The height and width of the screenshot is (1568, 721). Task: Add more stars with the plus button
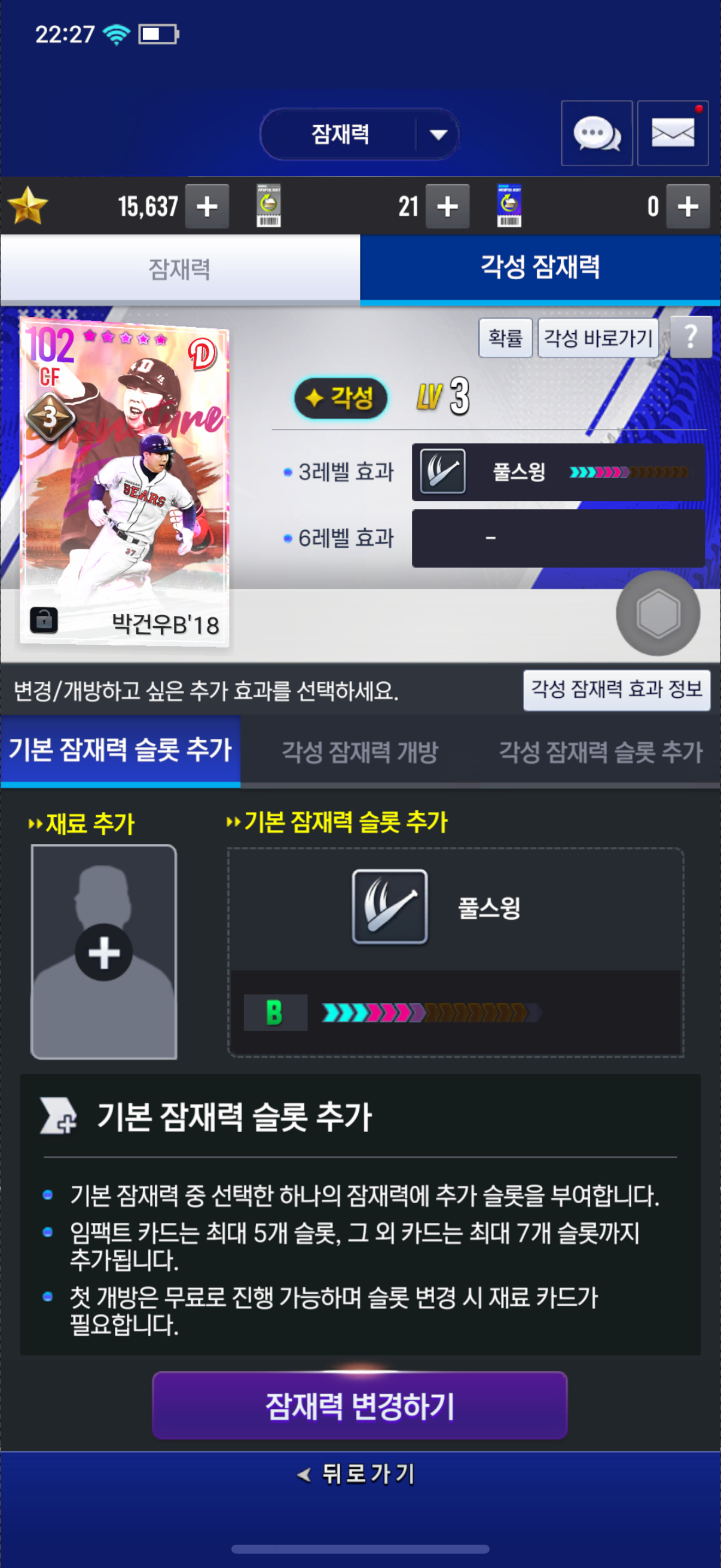click(x=207, y=206)
